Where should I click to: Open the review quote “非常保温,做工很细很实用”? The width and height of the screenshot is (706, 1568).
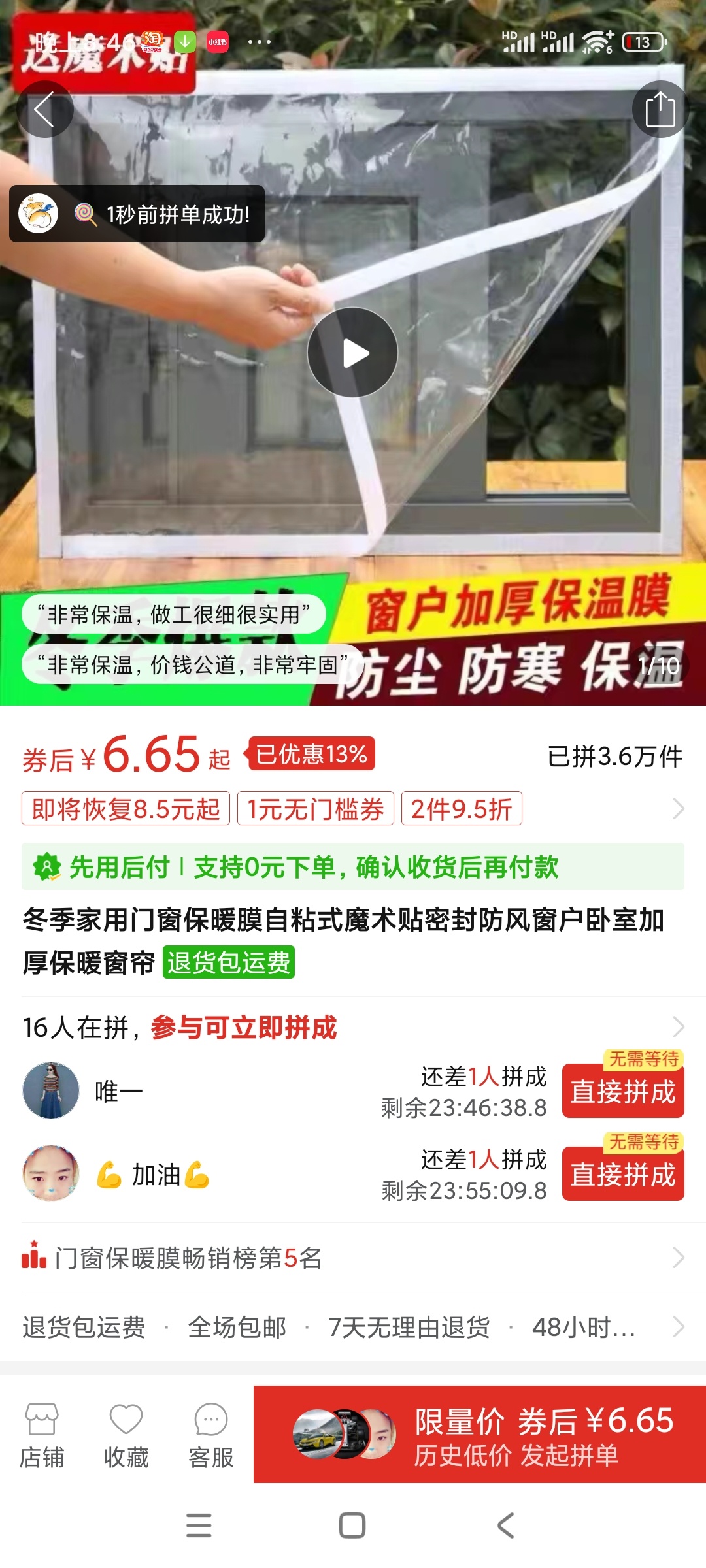[x=174, y=614]
